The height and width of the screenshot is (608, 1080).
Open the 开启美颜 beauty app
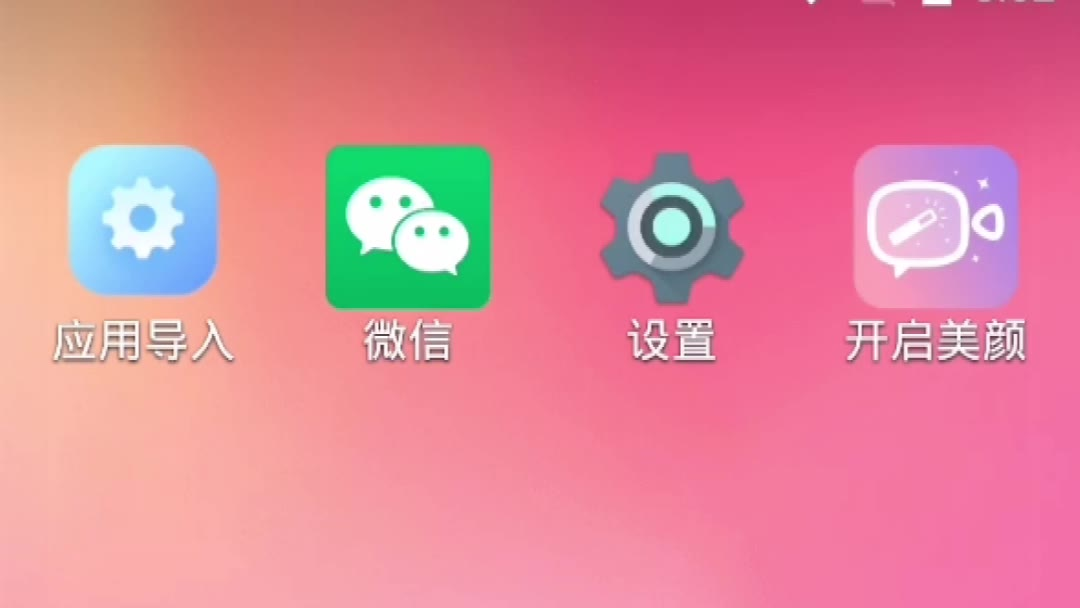(x=935, y=227)
